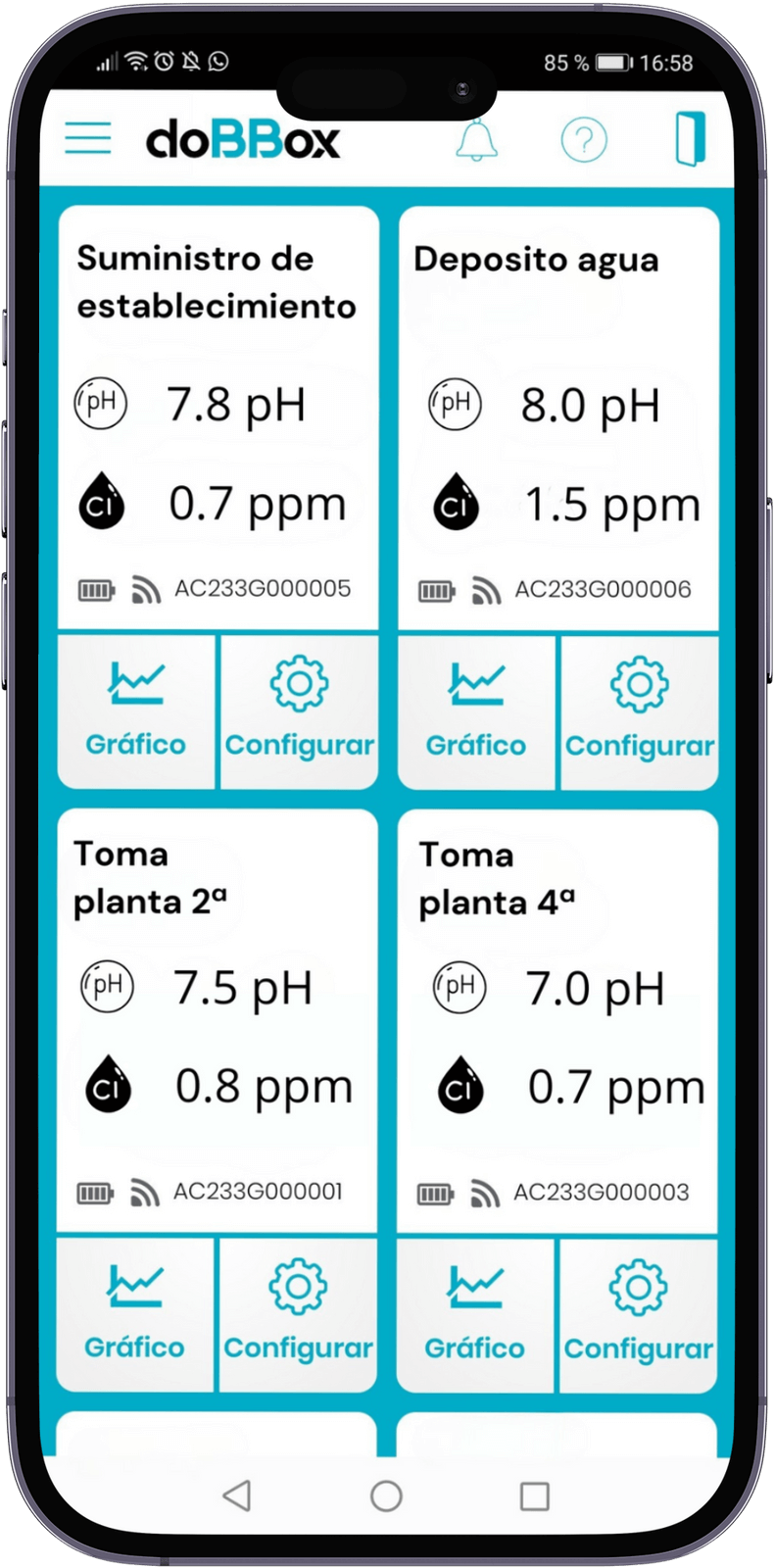The image size is (774, 1568).
Task: Open the bell notifications icon
Action: [476, 139]
